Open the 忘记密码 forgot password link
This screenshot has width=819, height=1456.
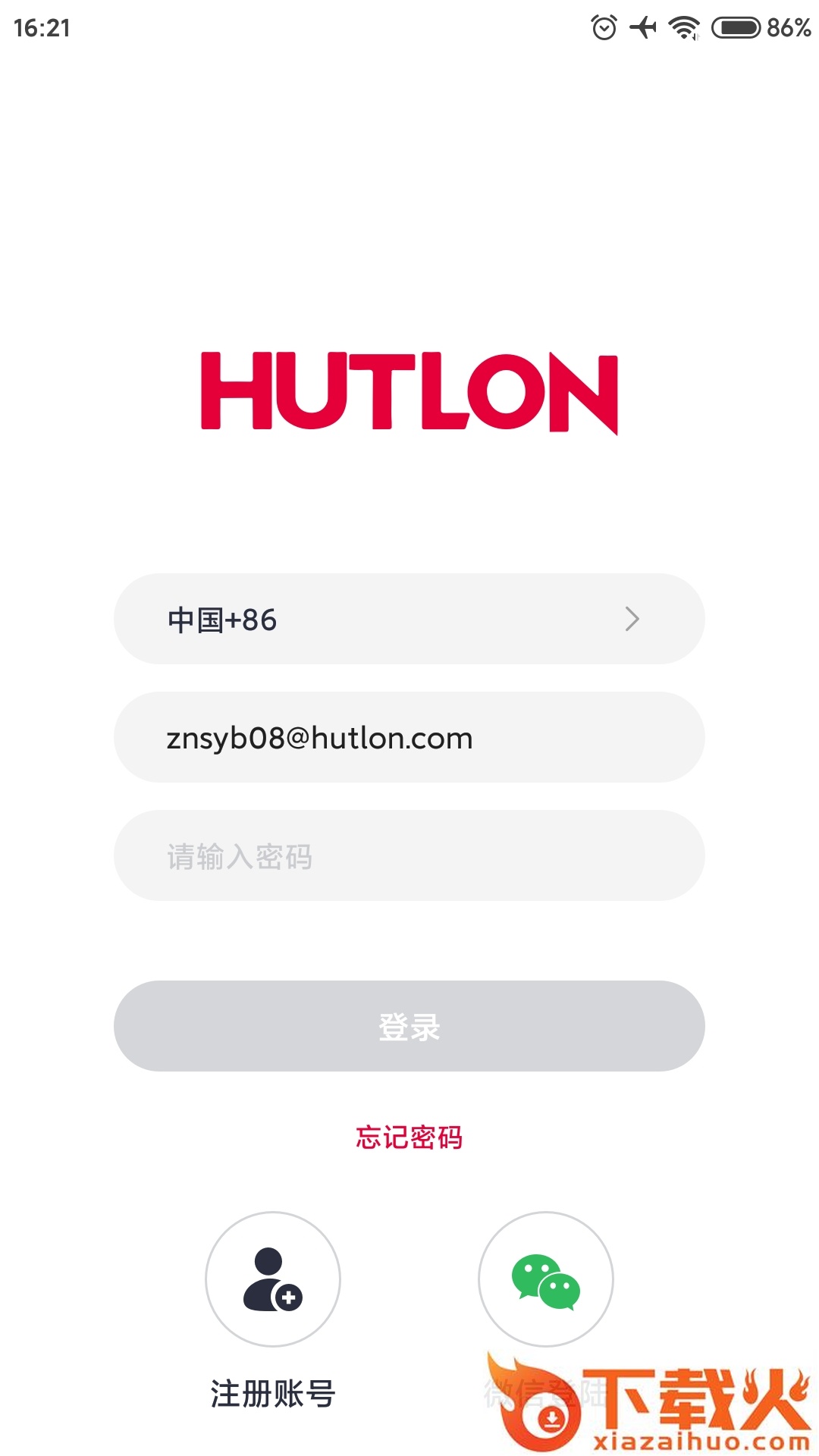409,1137
